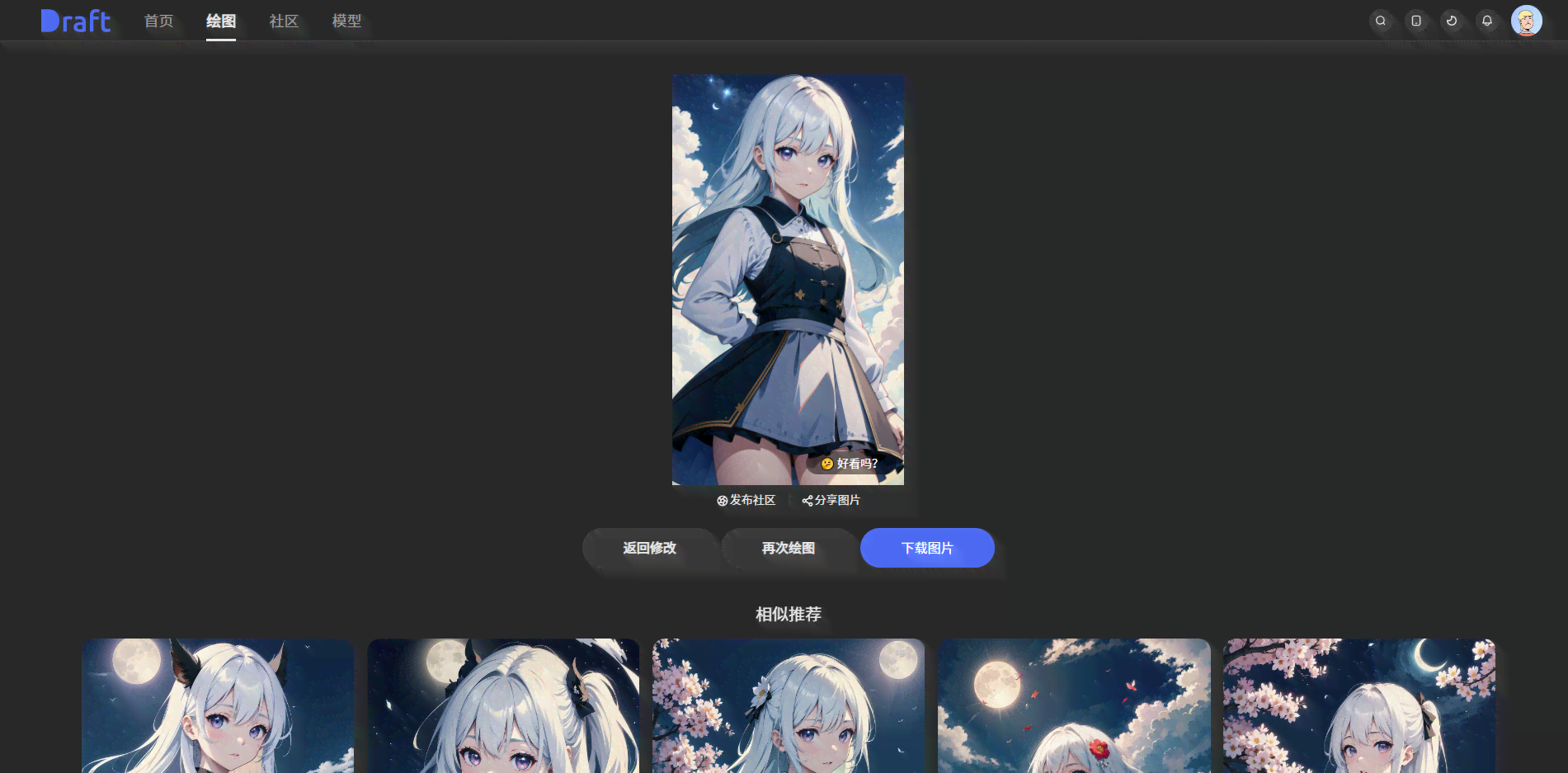This screenshot has width=1568, height=773.
Task: Go to the 首页 tab
Action: pyautogui.click(x=158, y=21)
